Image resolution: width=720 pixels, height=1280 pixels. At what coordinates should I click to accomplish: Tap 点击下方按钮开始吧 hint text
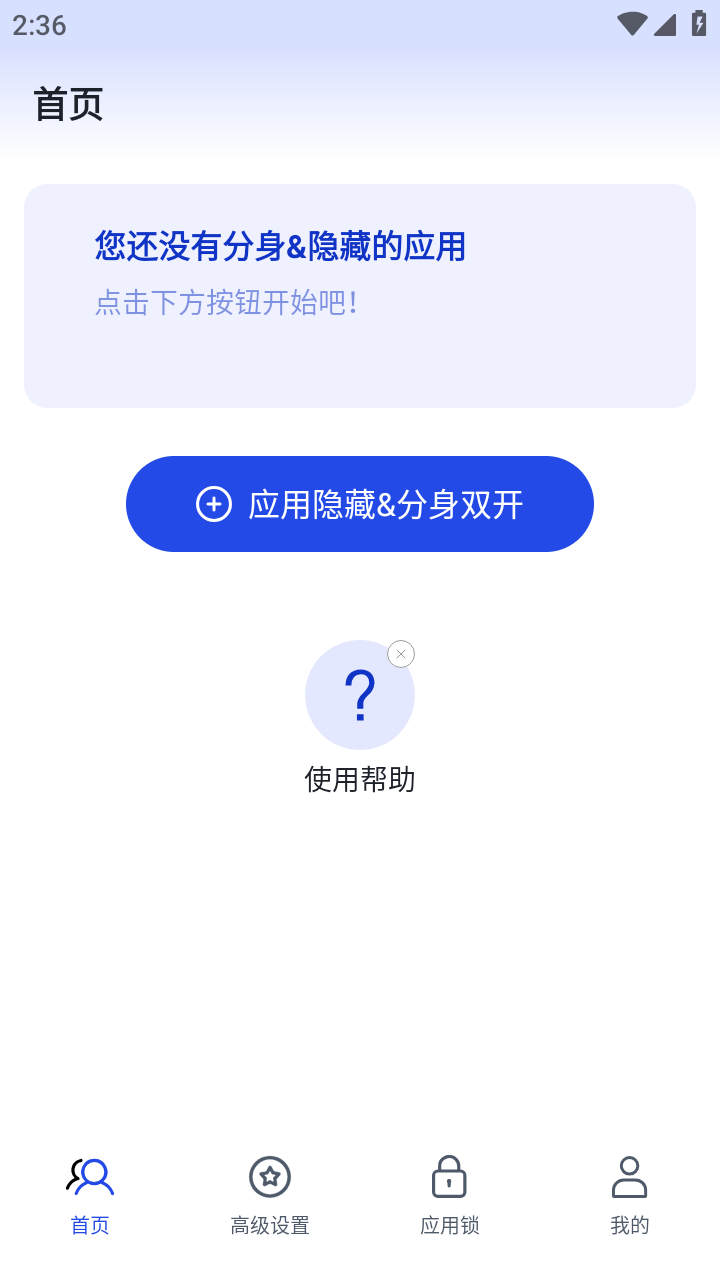coord(226,303)
